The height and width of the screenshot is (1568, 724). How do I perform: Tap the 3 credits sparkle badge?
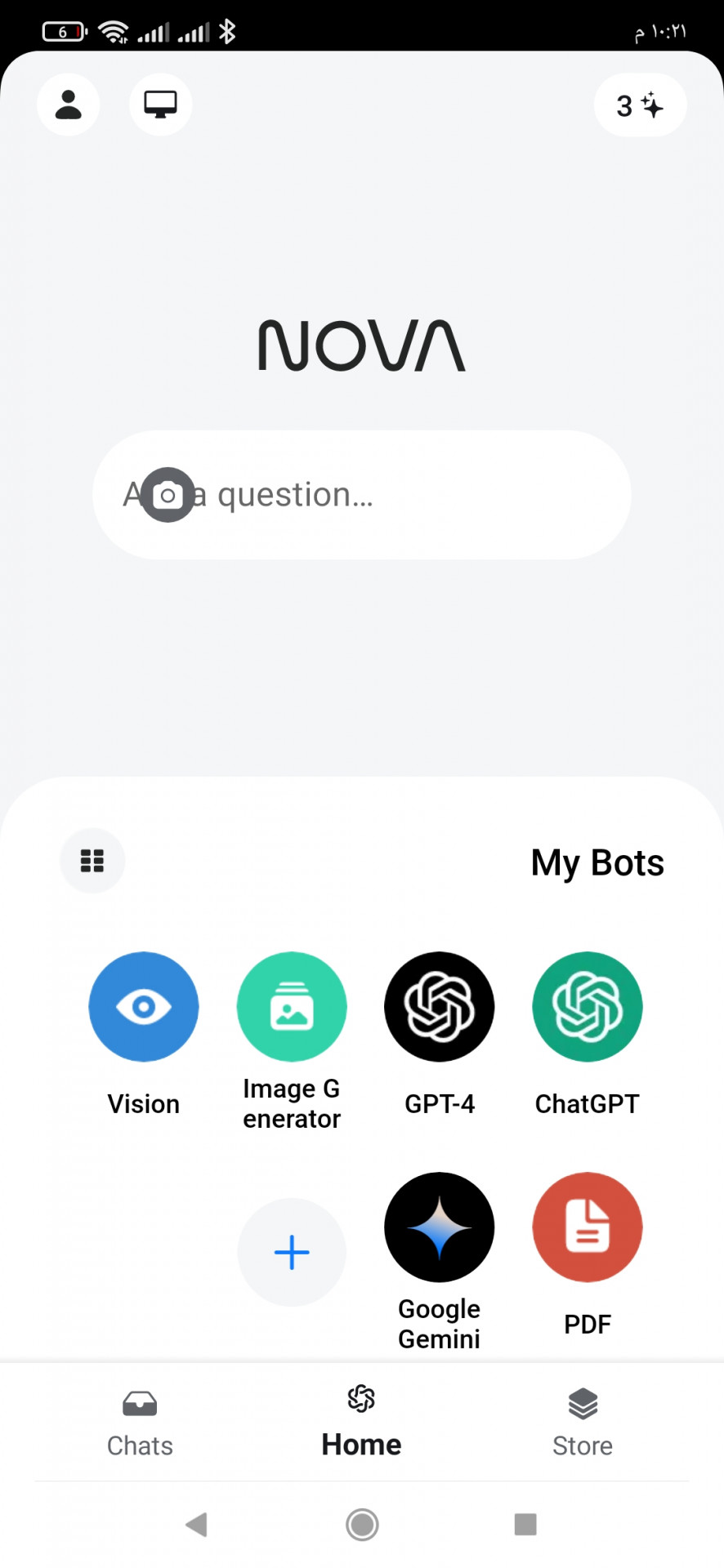[x=640, y=105]
